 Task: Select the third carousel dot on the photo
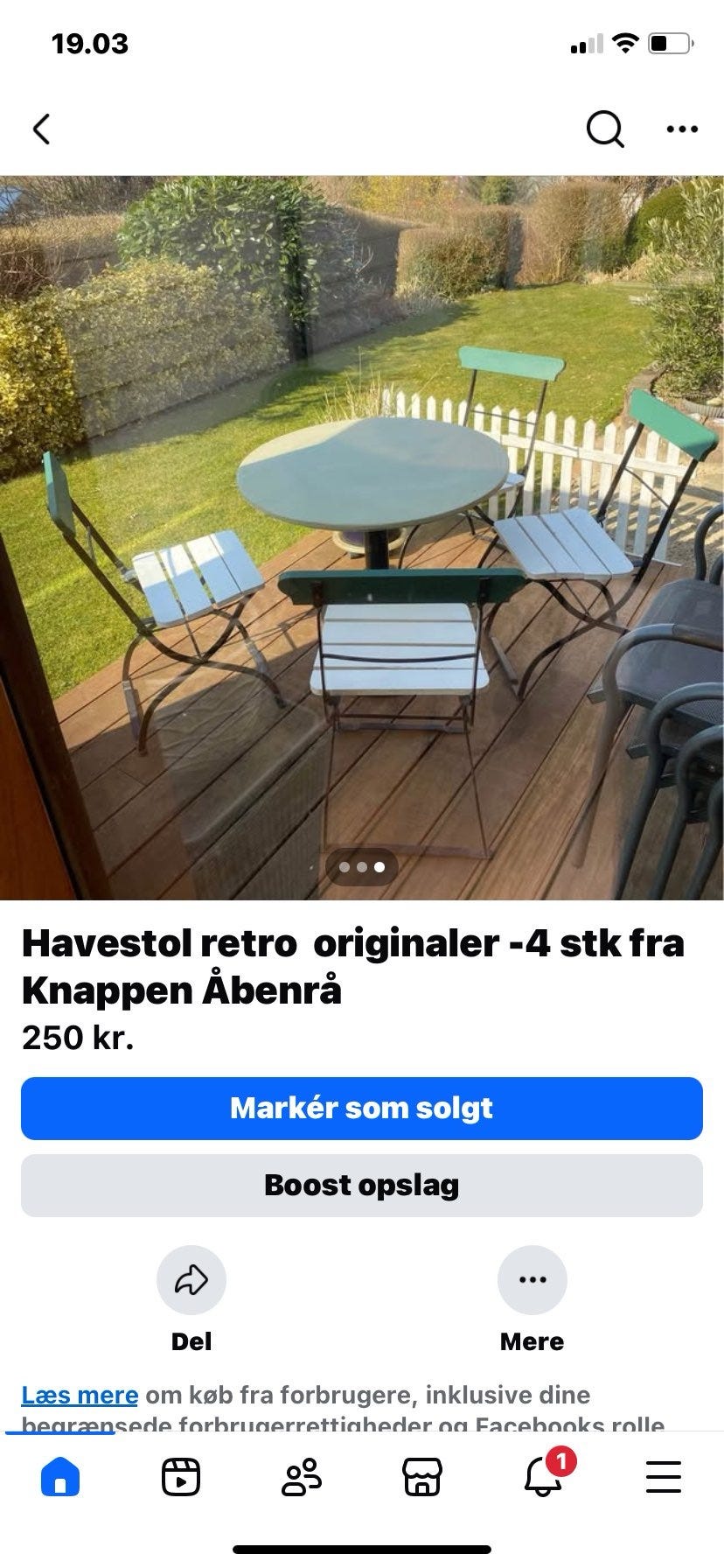tap(379, 867)
